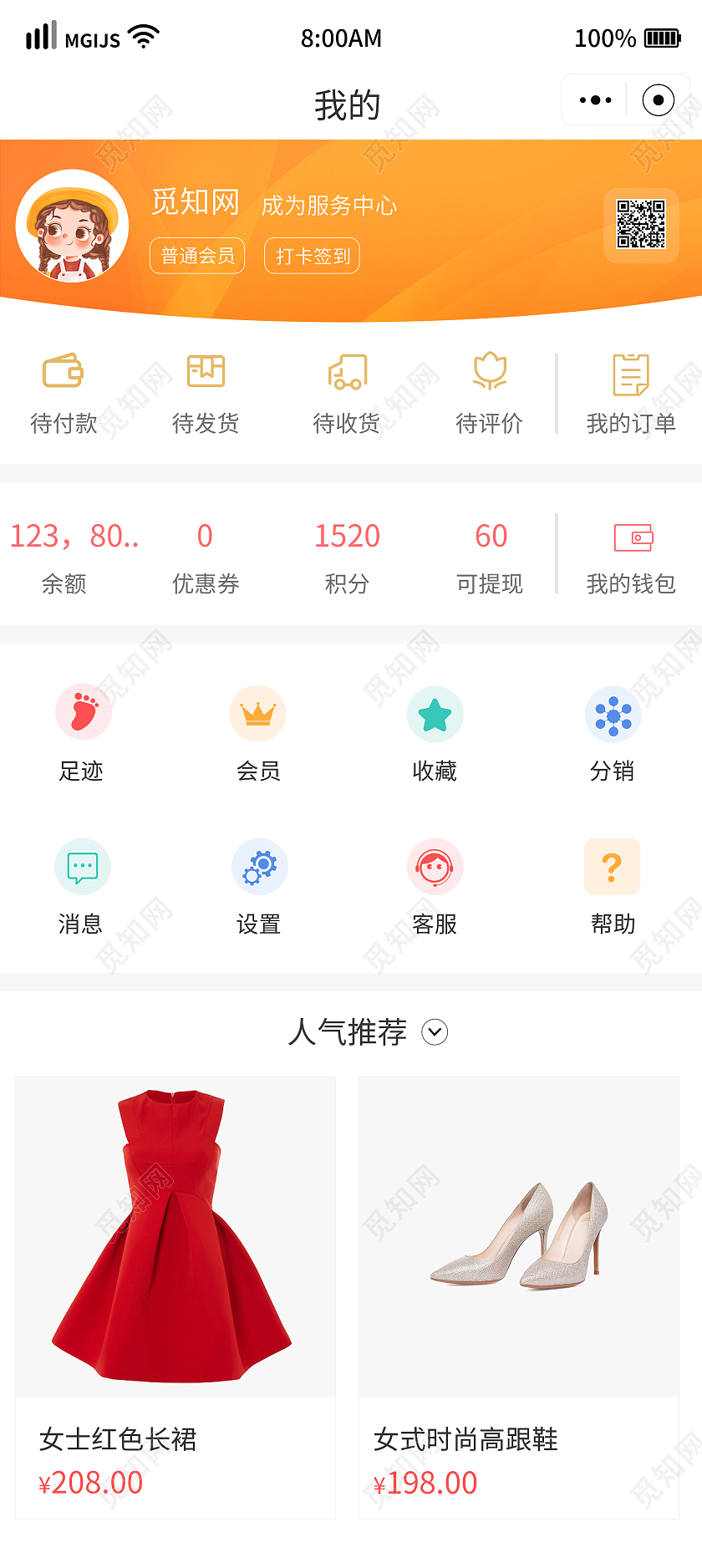Collapse the 人气推荐 section chevron
Image resolution: width=702 pixels, height=1568 pixels.
tap(435, 1033)
